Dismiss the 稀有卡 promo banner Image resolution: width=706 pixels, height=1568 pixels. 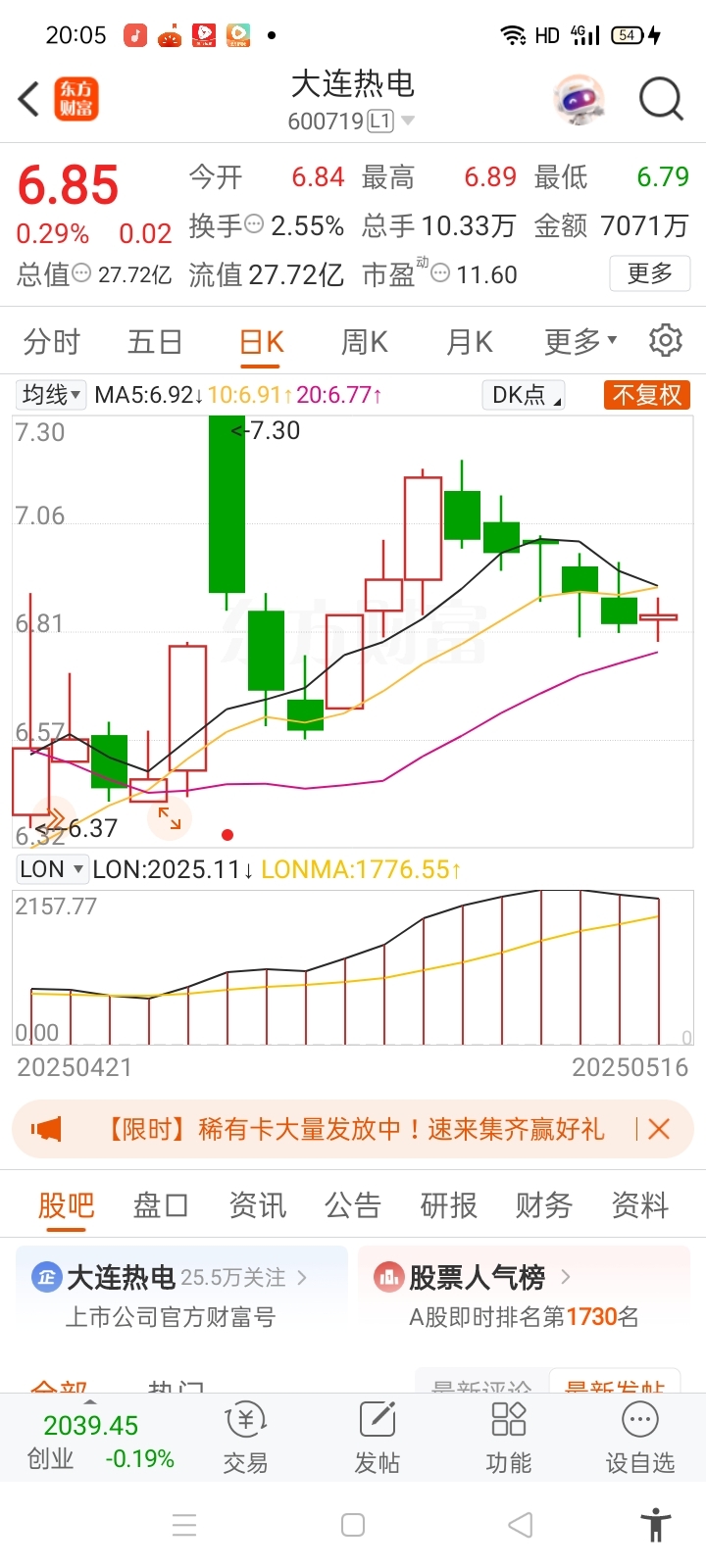click(659, 1129)
